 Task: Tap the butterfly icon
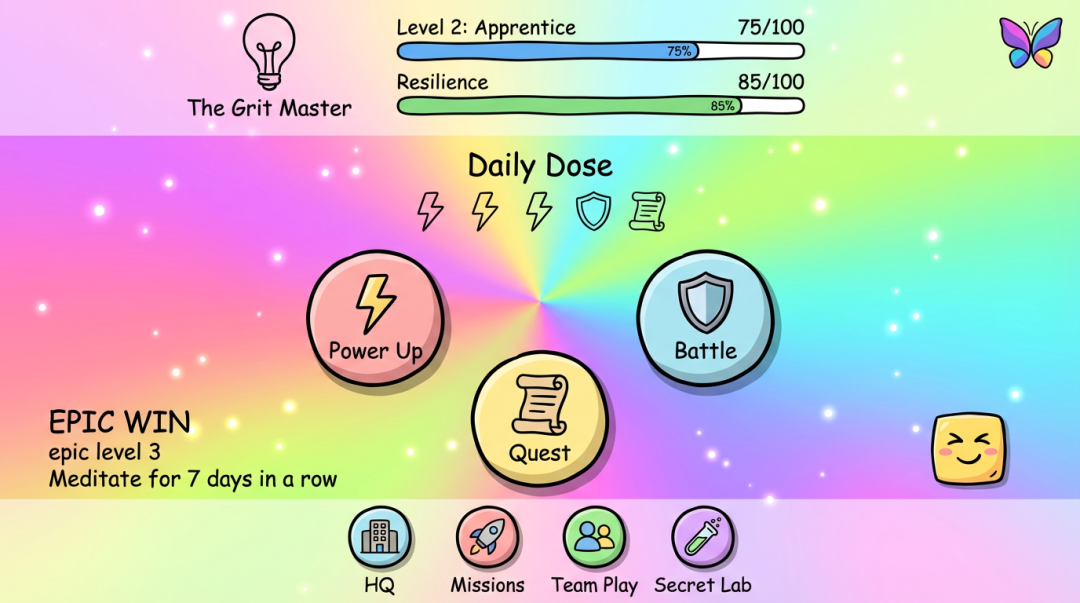1029,43
